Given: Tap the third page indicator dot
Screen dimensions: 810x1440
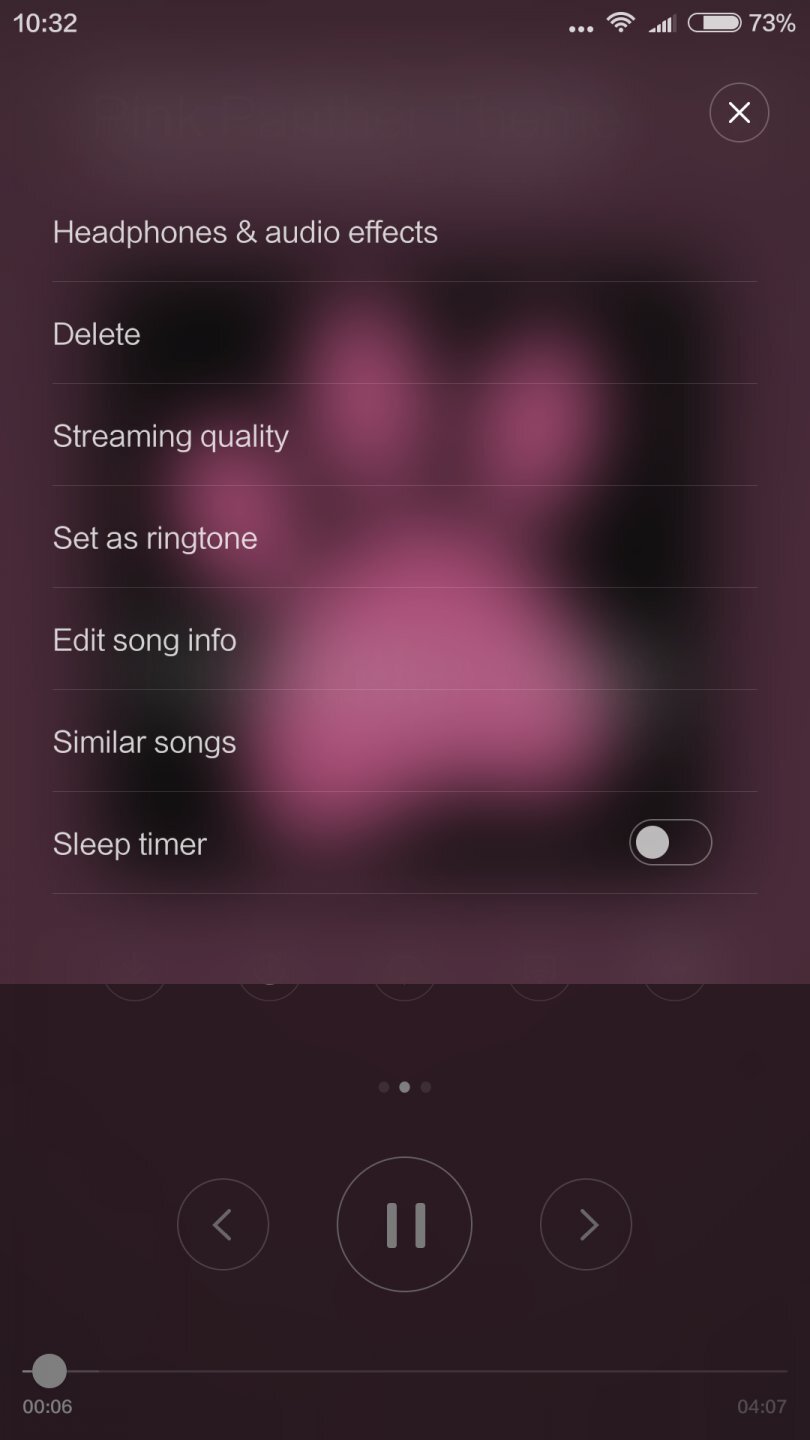Looking at the screenshot, I should coord(426,1087).
